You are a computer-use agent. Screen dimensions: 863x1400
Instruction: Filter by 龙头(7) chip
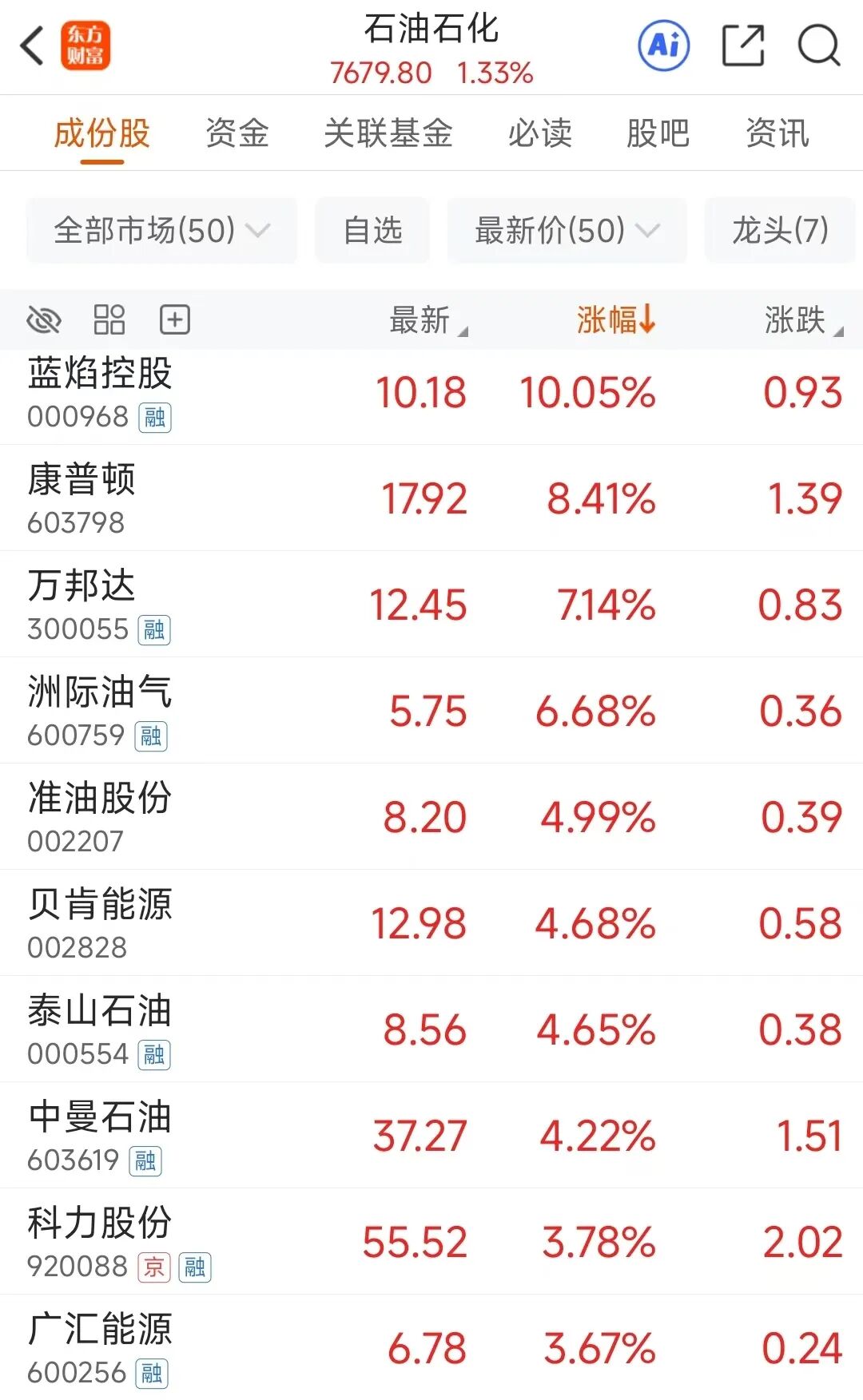point(780,231)
